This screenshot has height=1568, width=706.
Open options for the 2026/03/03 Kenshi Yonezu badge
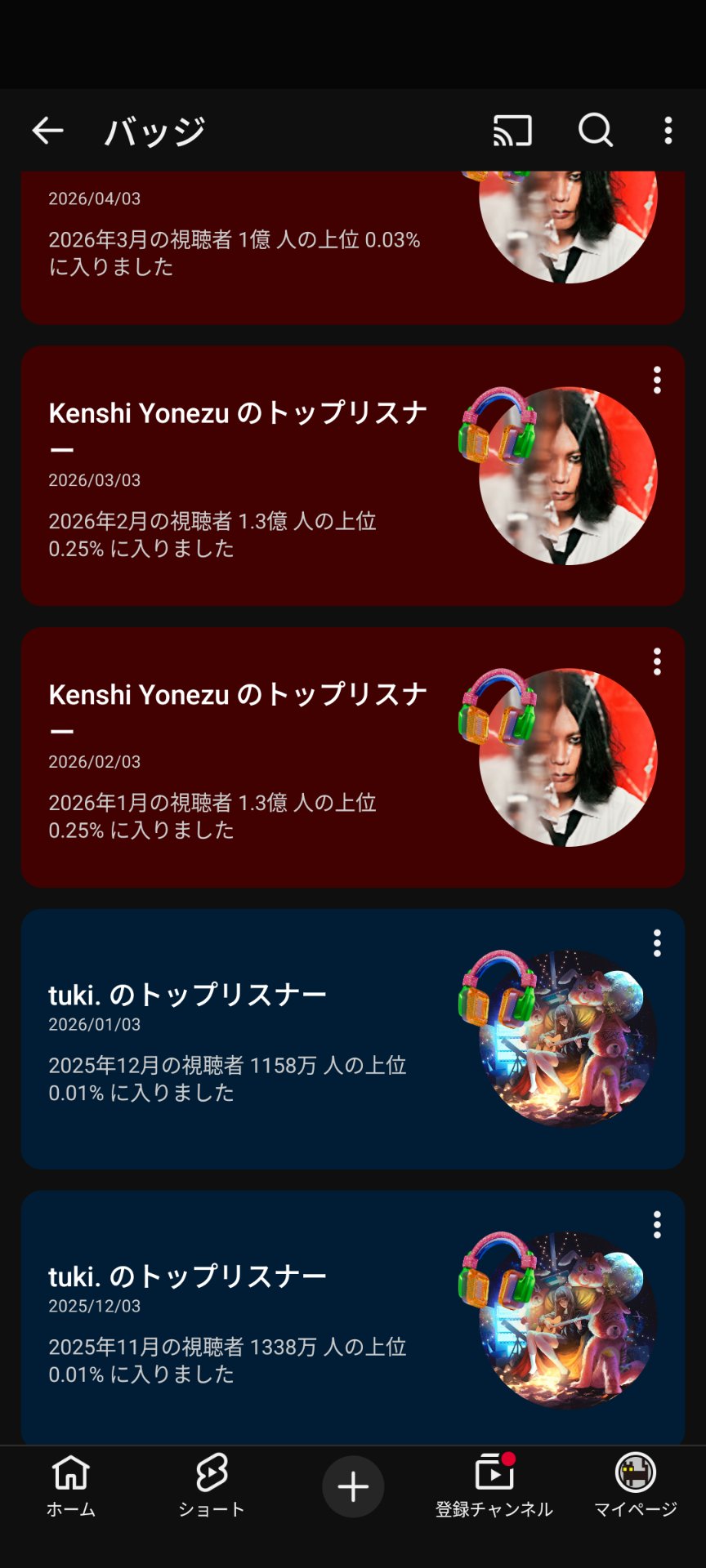click(x=657, y=381)
